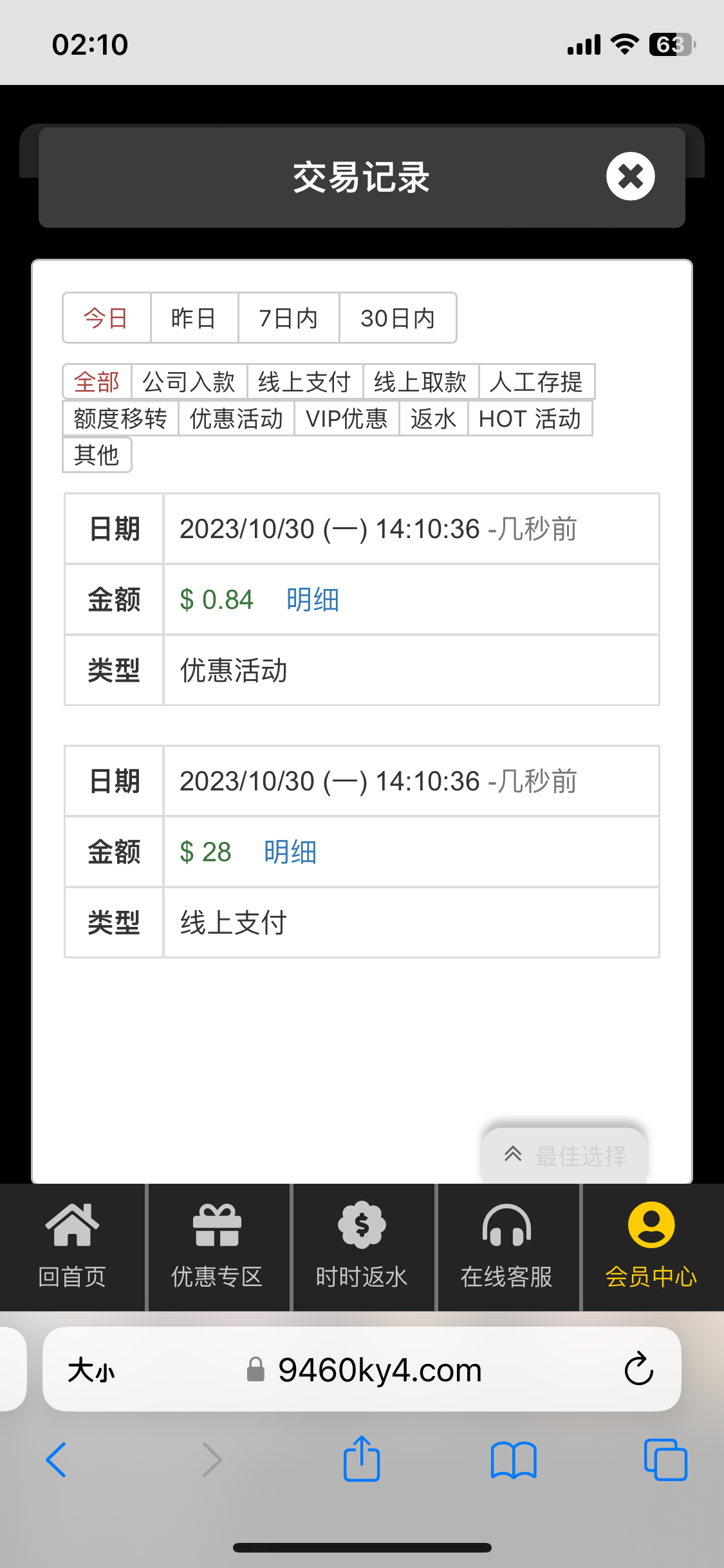Filter by VIP优惠
Viewport: 724px width, 1568px height.
pyautogui.click(x=346, y=418)
